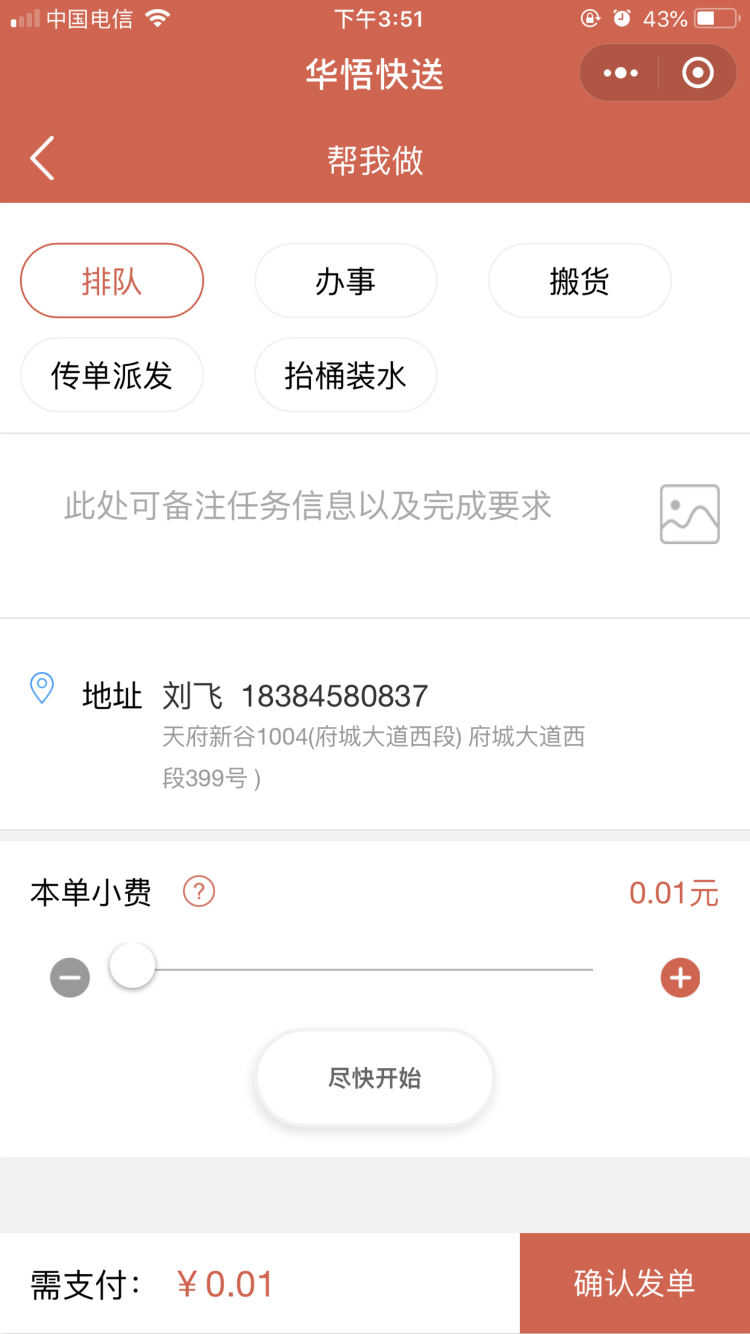
Task: Decrease the tip with minus button
Action: pyautogui.click(x=70, y=977)
